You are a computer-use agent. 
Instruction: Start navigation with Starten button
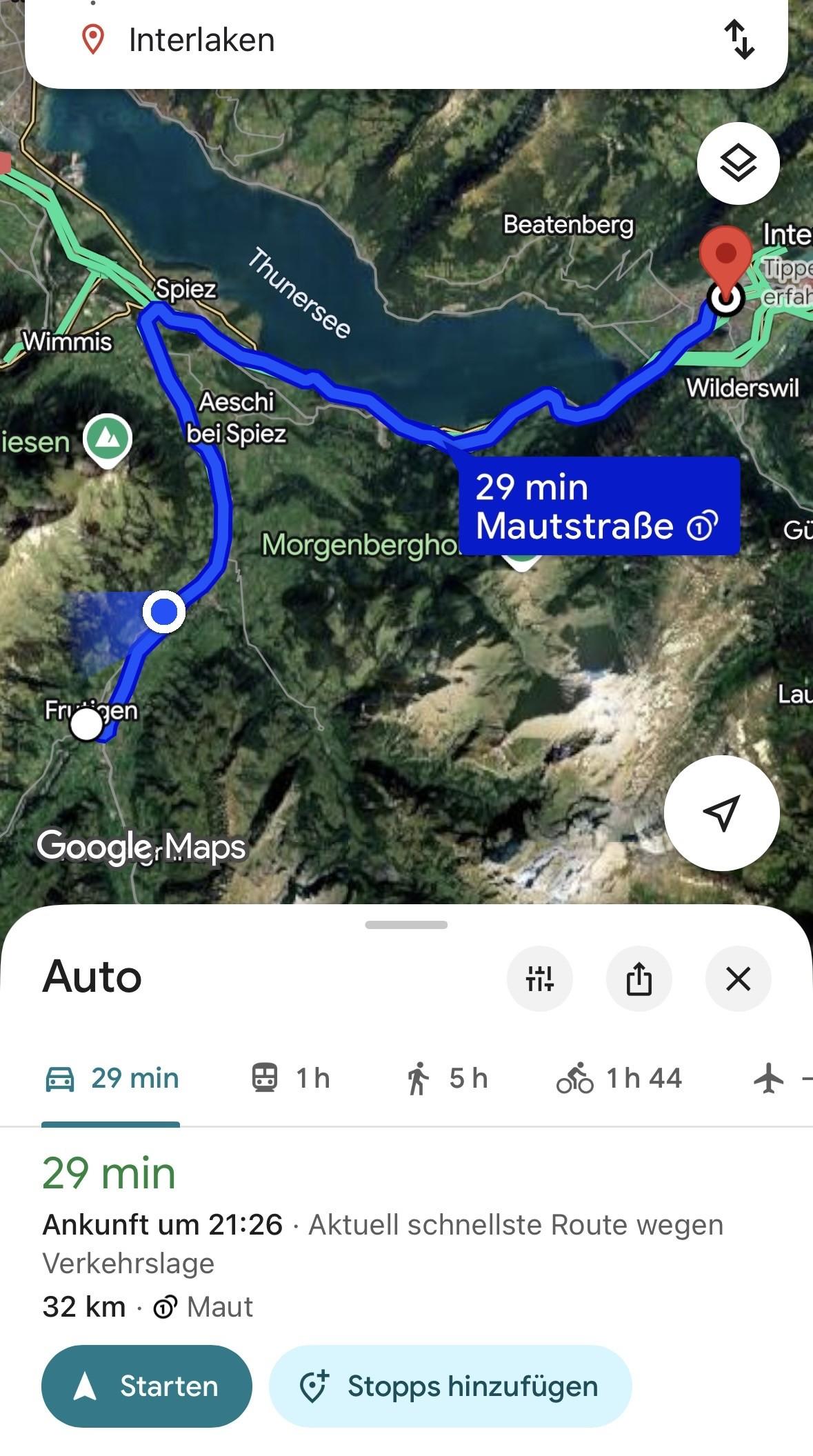146,1386
